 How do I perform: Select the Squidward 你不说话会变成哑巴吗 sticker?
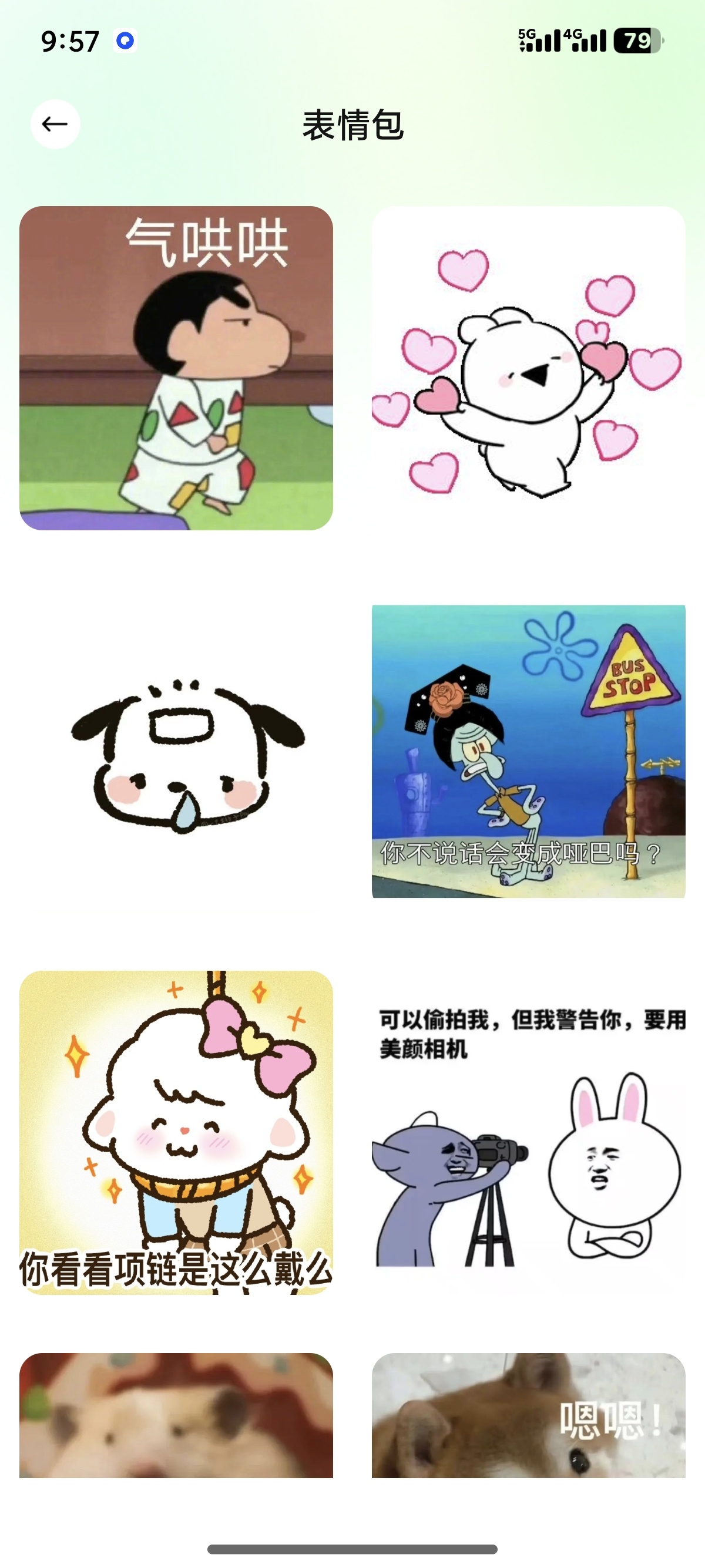pos(528,751)
